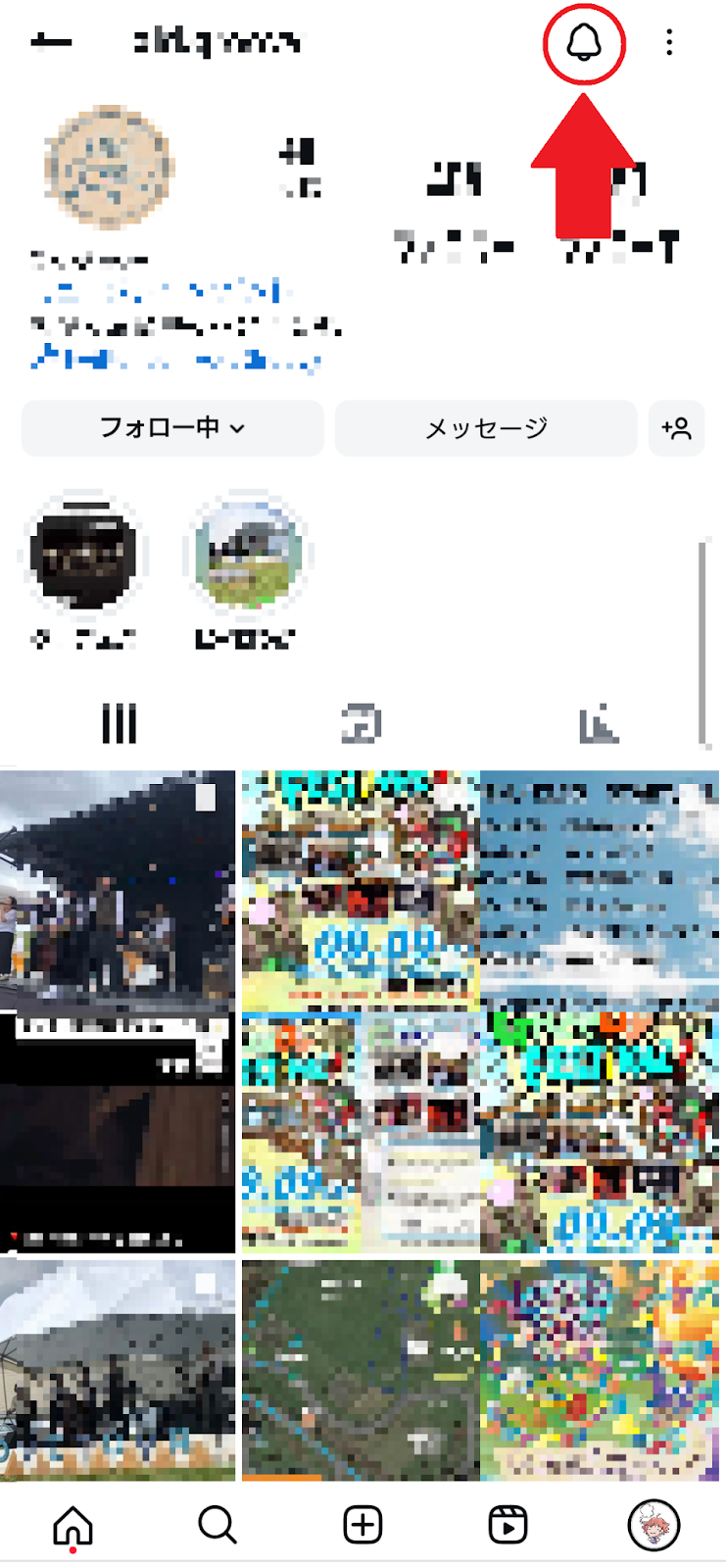Screen dimensions: 726x1568
Task: Tap the add-person suggestion button
Action: pyautogui.click(x=676, y=428)
